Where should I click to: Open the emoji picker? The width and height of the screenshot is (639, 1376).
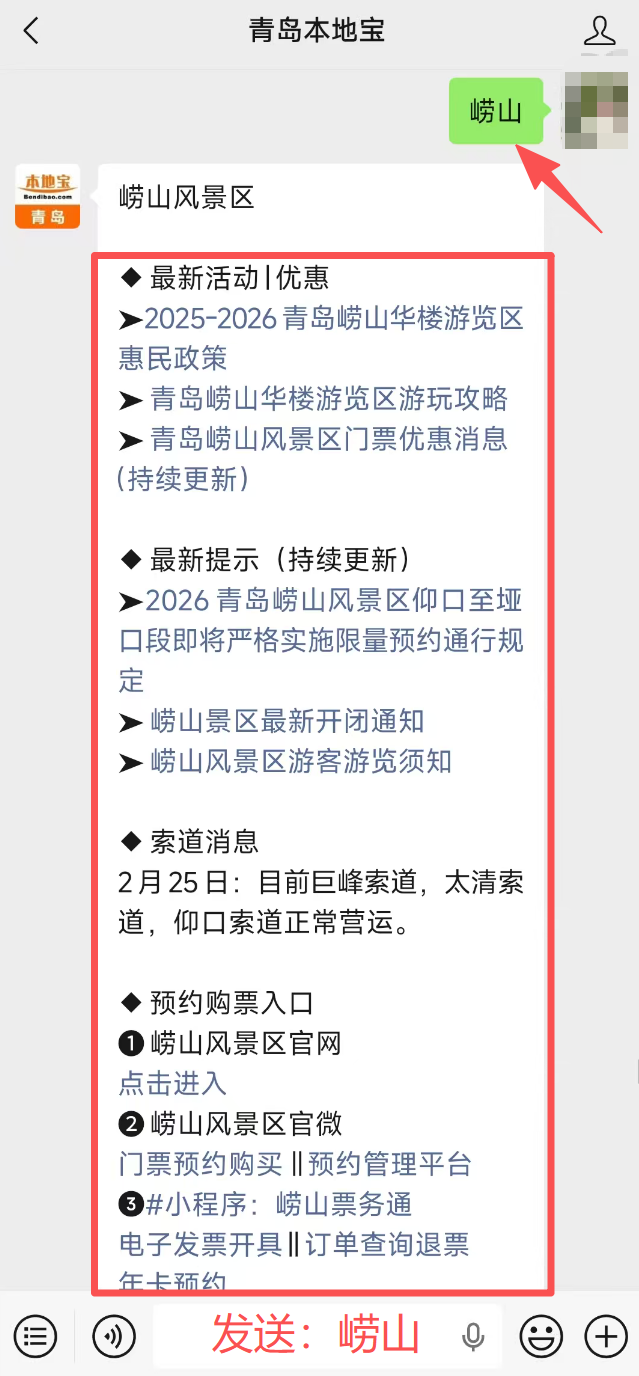pyautogui.click(x=541, y=1335)
